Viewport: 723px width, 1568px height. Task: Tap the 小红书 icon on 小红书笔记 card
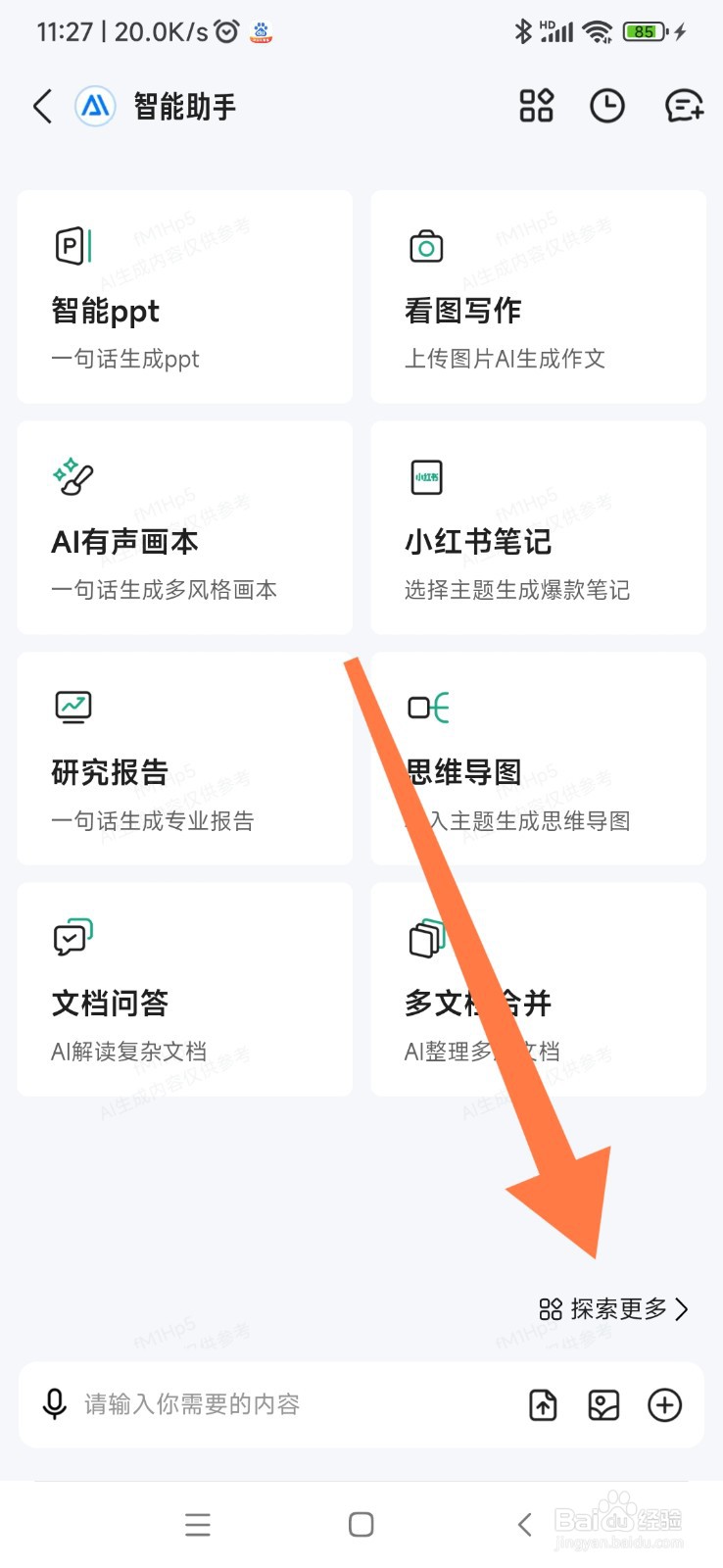424,477
